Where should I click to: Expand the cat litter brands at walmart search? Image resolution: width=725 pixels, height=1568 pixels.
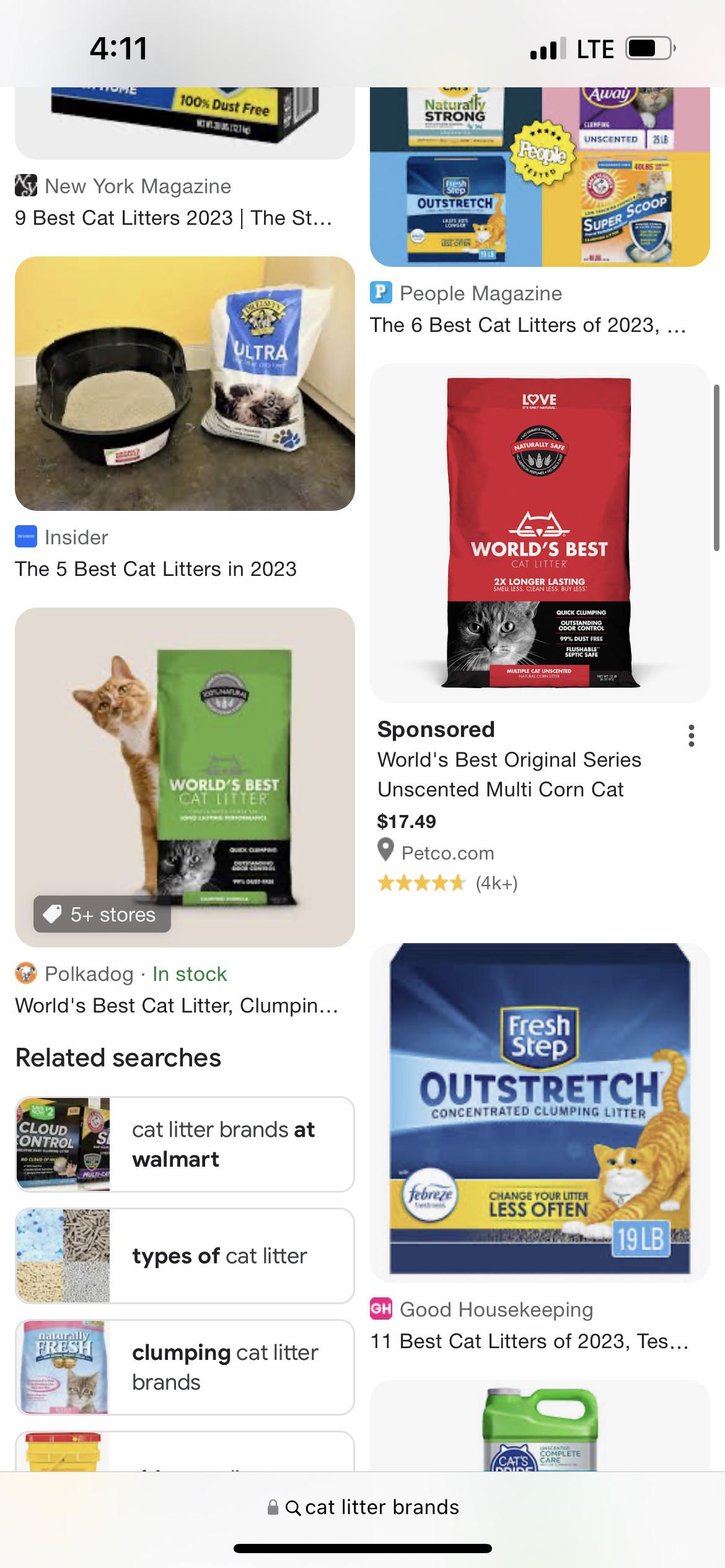184,1144
